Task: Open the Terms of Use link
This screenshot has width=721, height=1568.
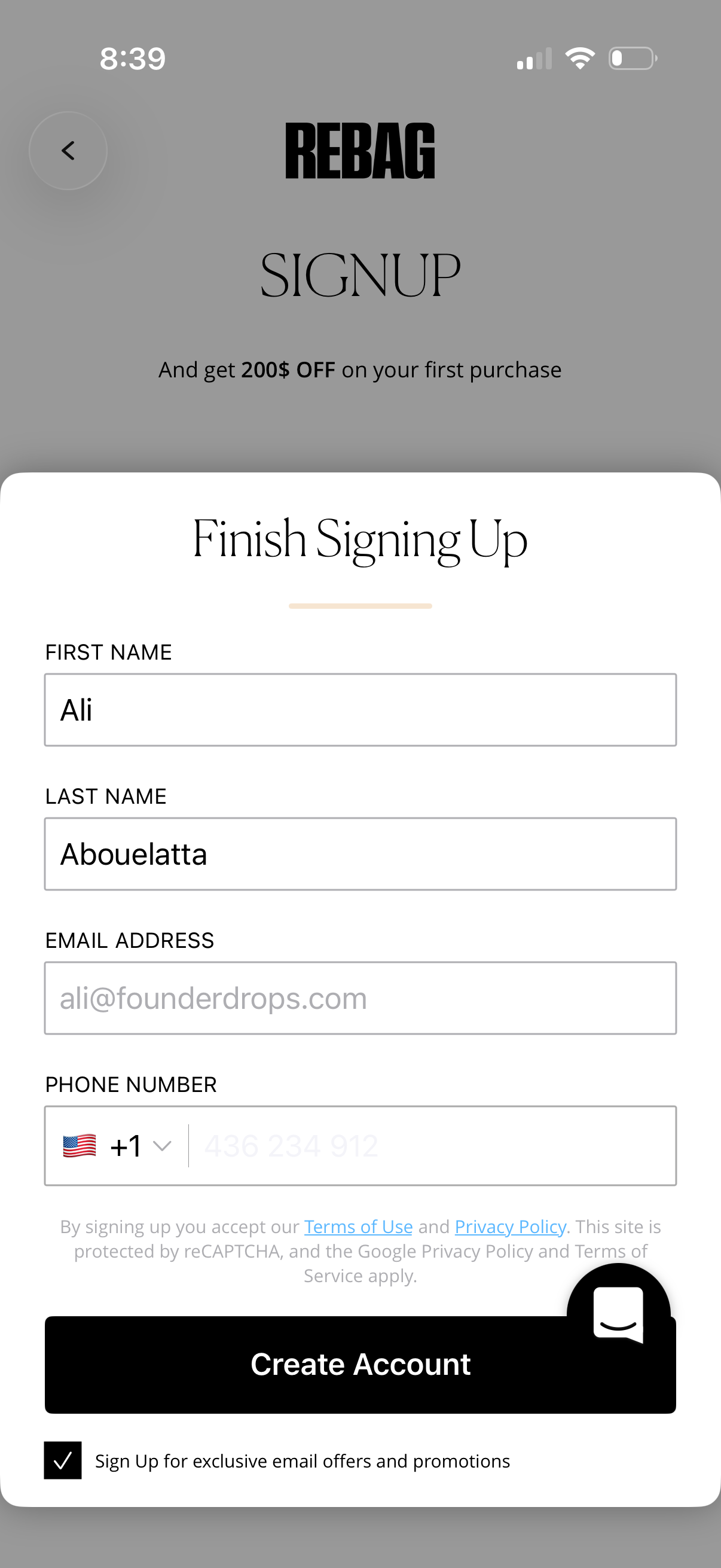Action: 358,1227
